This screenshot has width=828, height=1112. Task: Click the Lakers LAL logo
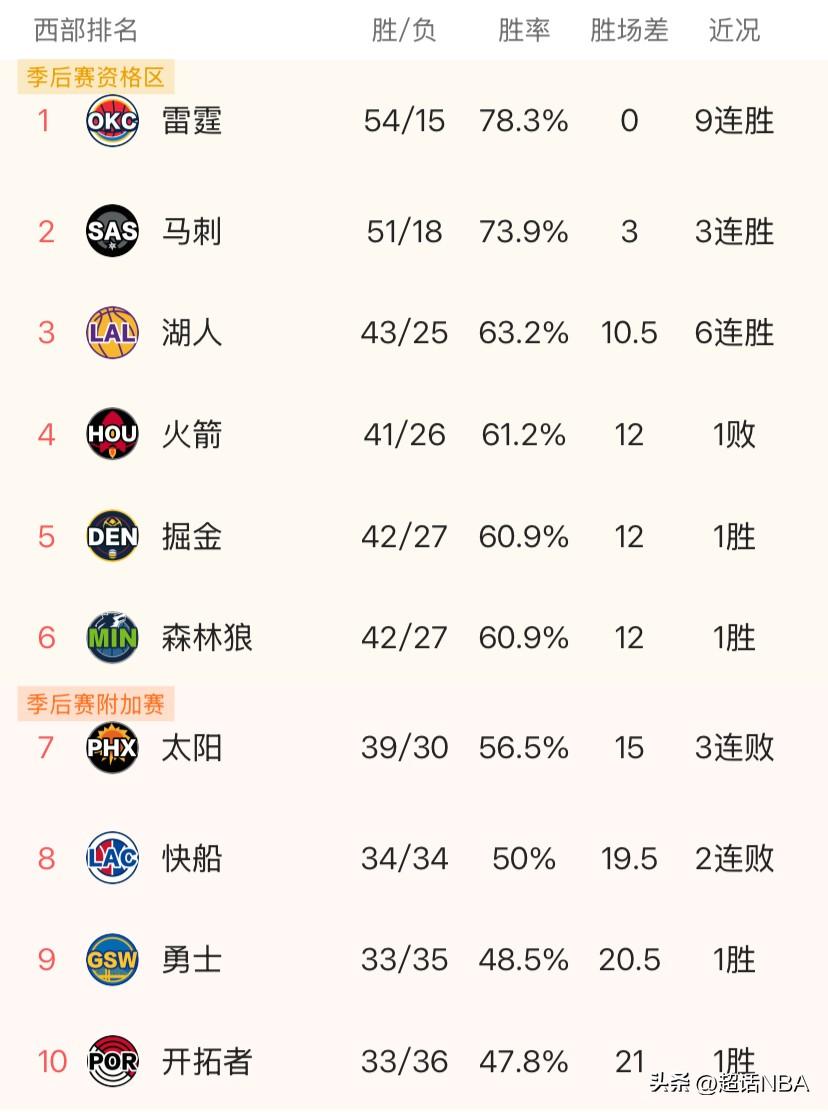[112, 332]
